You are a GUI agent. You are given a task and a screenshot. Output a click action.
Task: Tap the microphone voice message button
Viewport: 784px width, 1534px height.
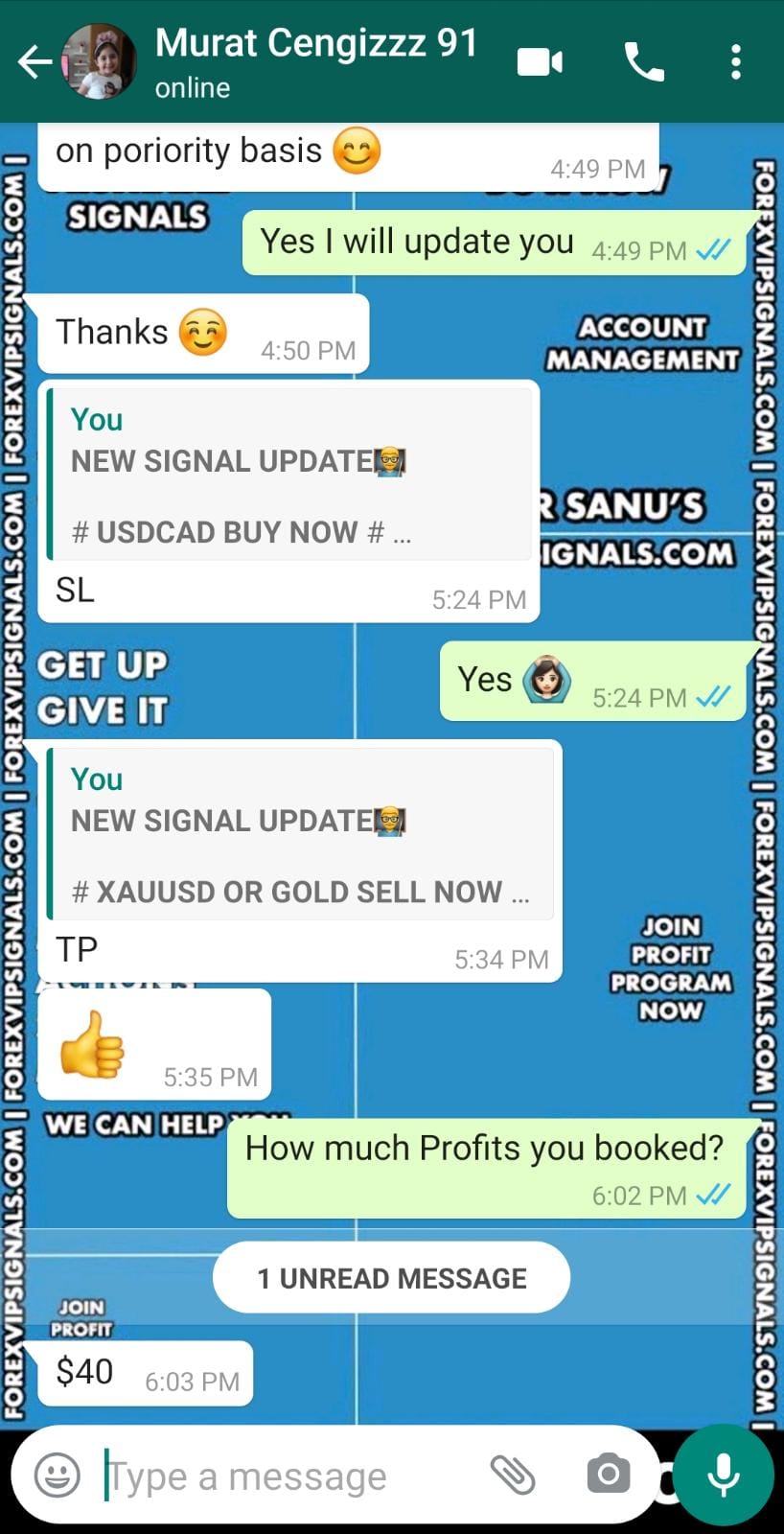(724, 1475)
